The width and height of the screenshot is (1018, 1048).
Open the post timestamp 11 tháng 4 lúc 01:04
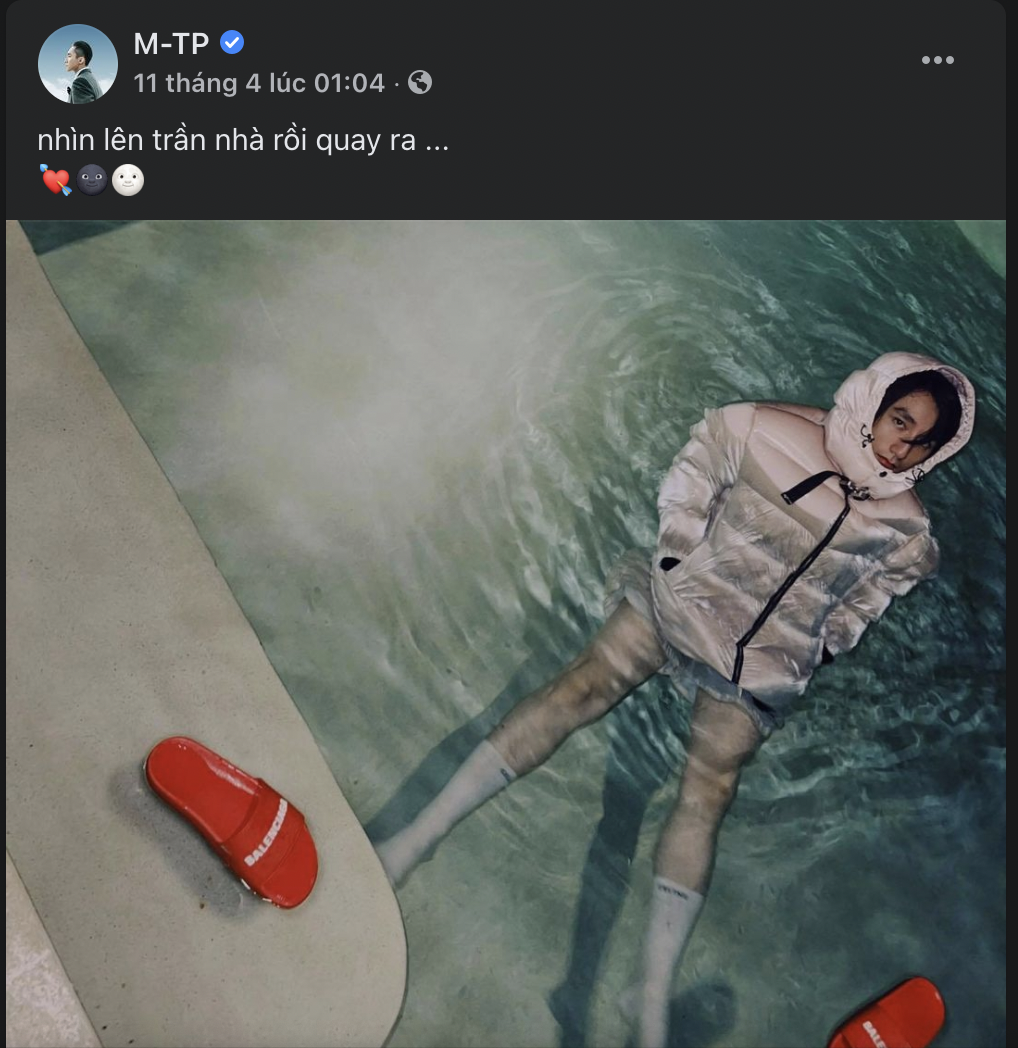click(259, 83)
